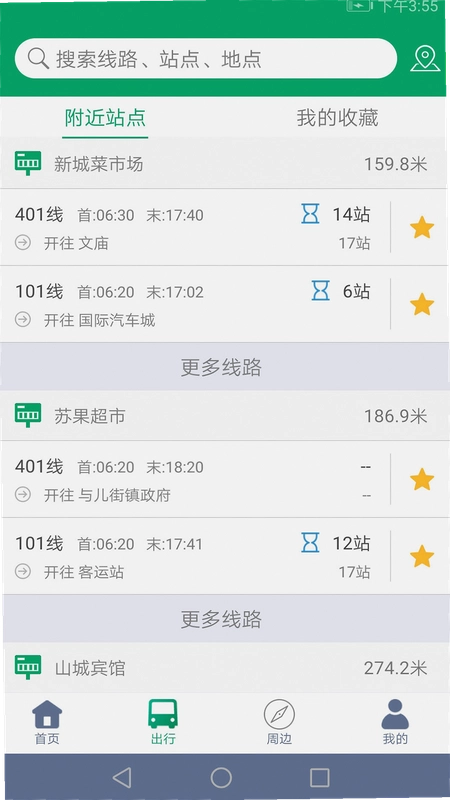Open the 苏果超市 station header
450x800 pixels.
pos(225,416)
